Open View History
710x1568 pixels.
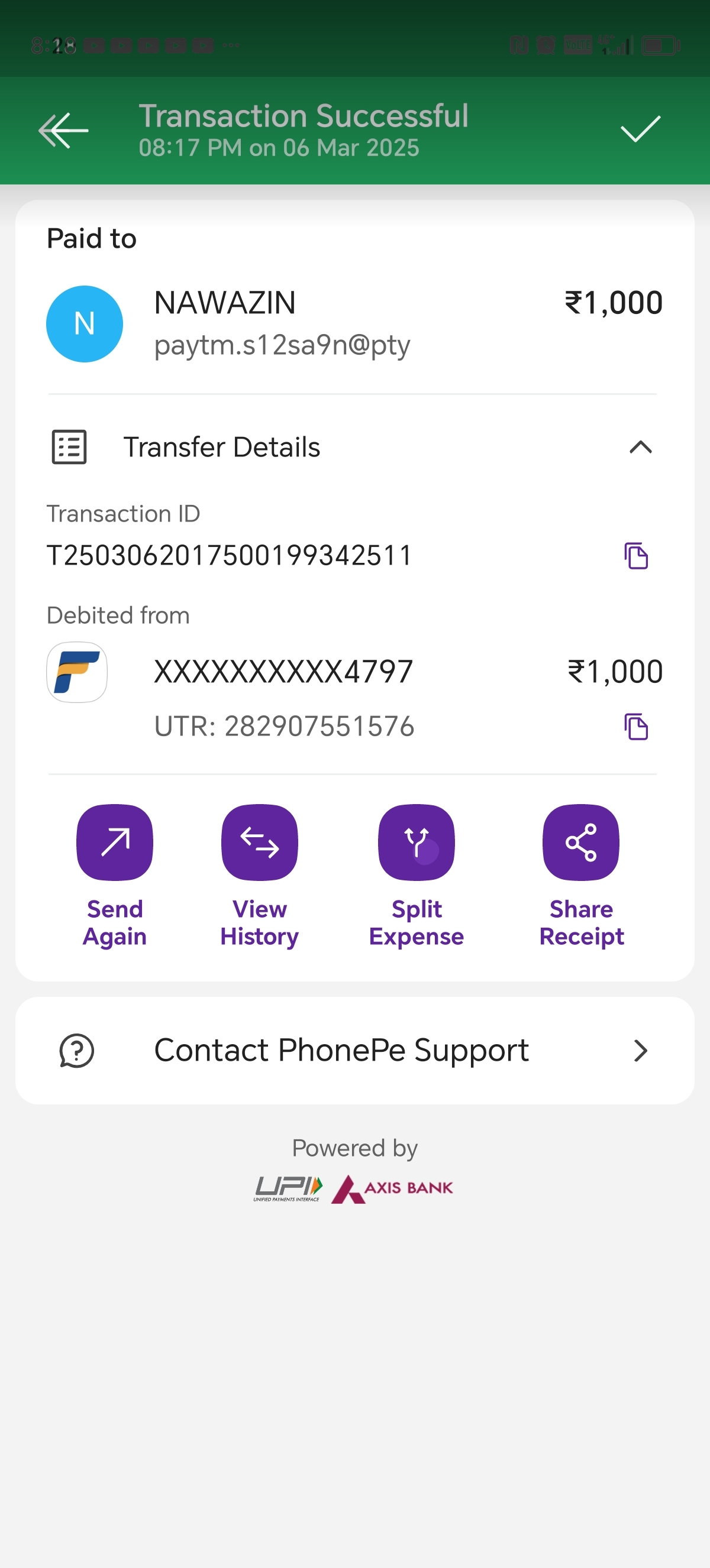pos(259,843)
